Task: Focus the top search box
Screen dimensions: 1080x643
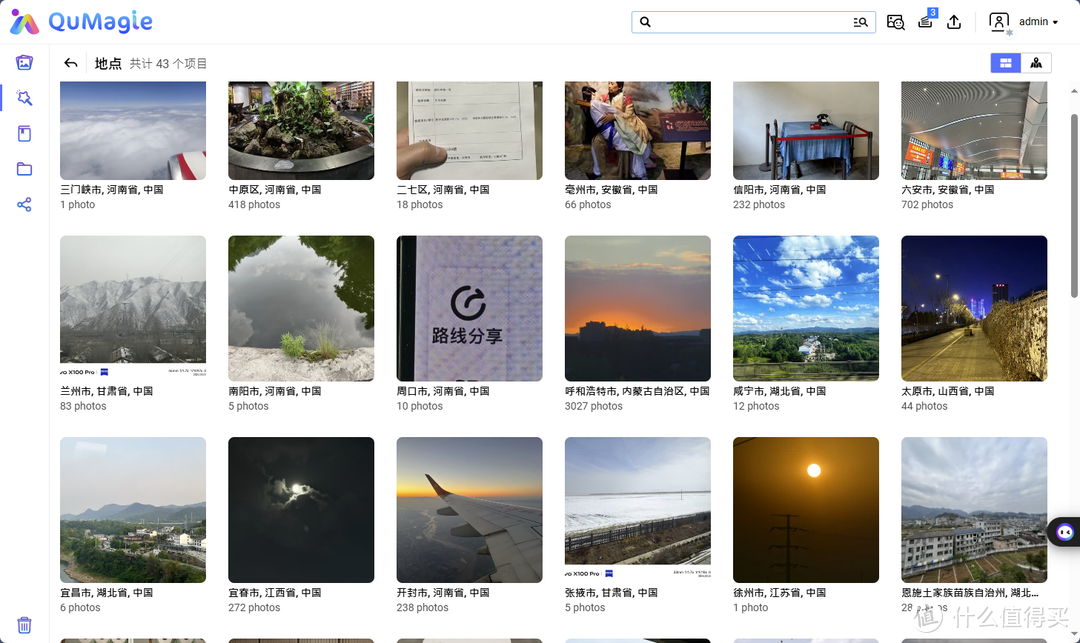Action: pos(745,22)
